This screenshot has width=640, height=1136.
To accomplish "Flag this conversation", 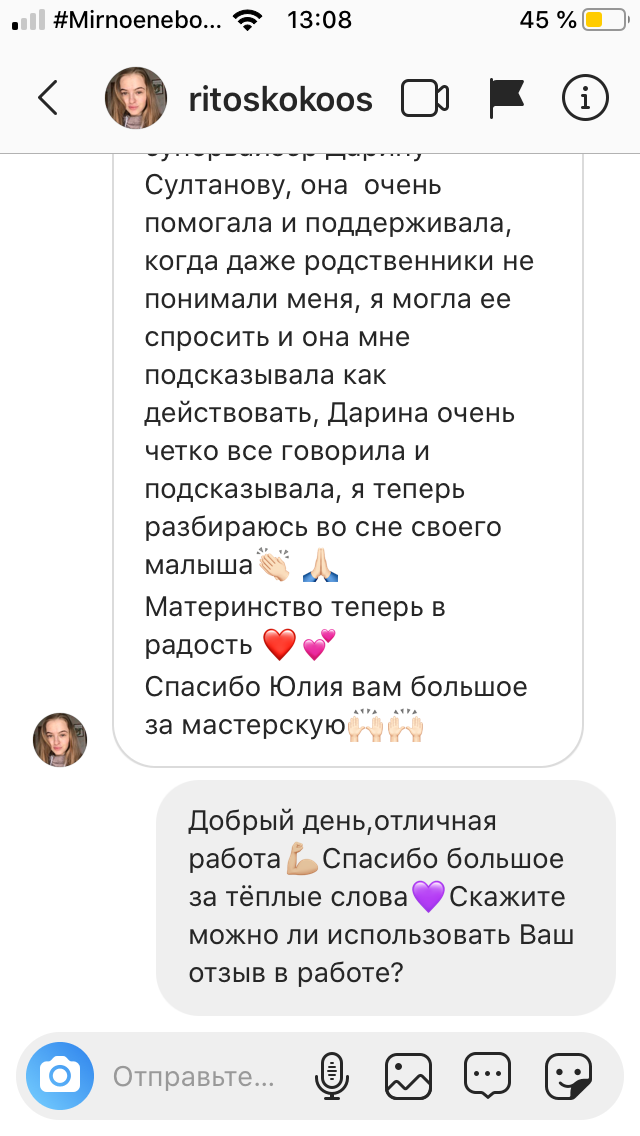I will coord(506,98).
